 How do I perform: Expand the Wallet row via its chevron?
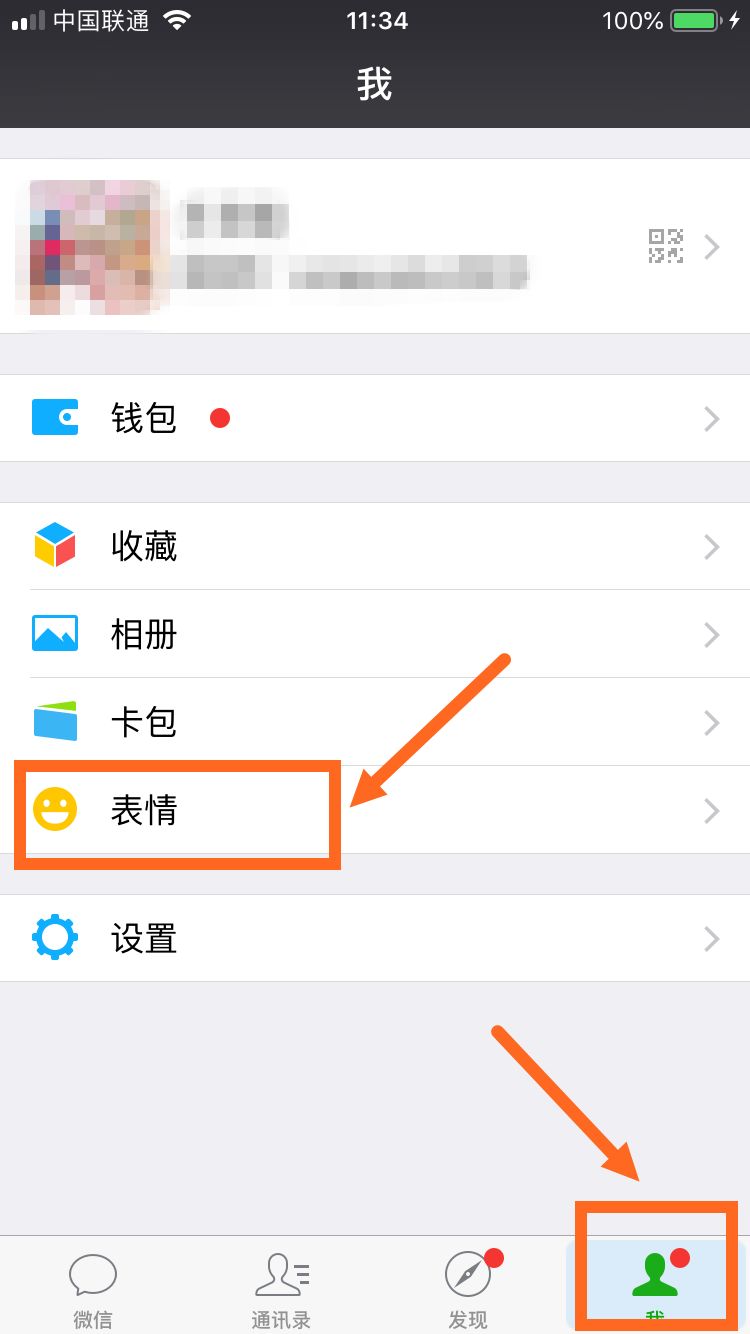point(712,418)
